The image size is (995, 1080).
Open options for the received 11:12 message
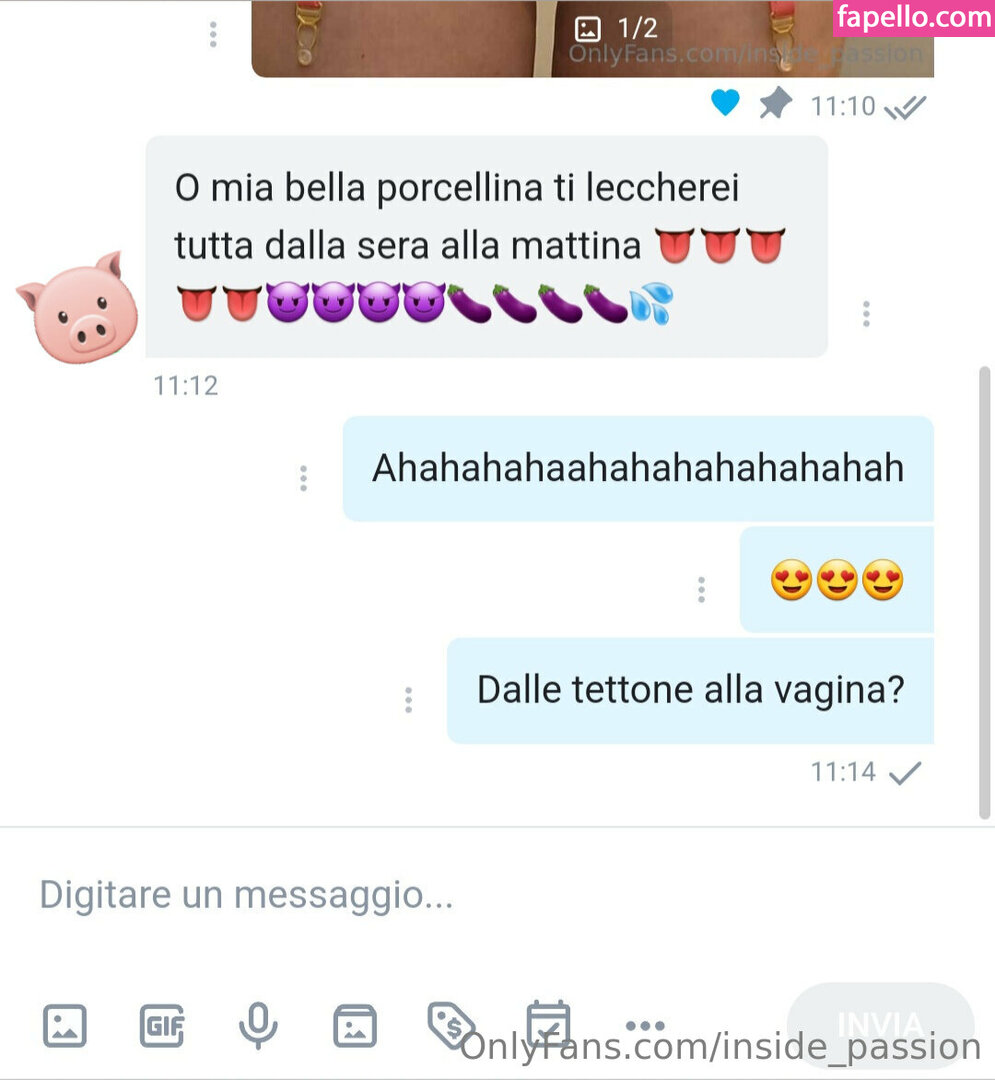pyautogui.click(x=866, y=314)
